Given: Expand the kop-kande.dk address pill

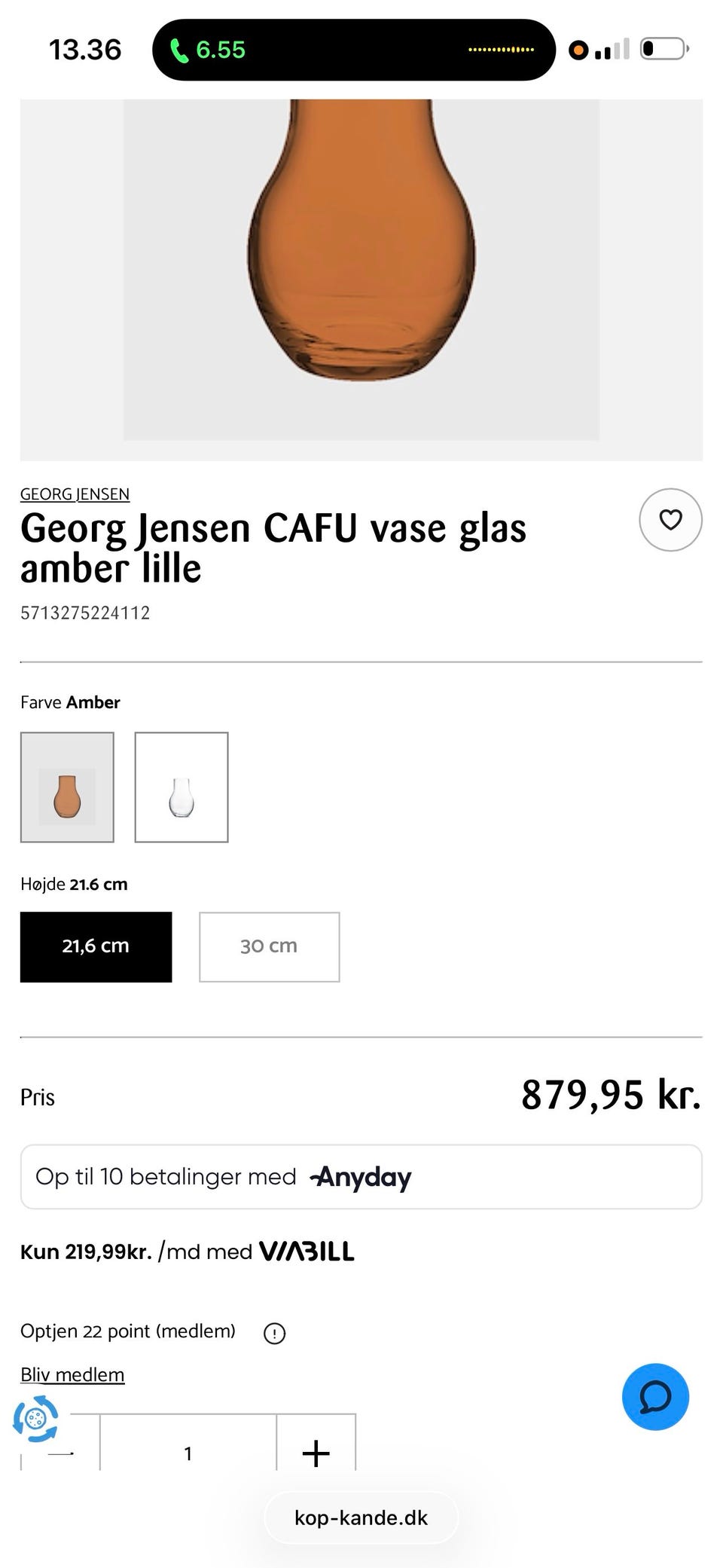Looking at the screenshot, I should pyautogui.click(x=361, y=1518).
